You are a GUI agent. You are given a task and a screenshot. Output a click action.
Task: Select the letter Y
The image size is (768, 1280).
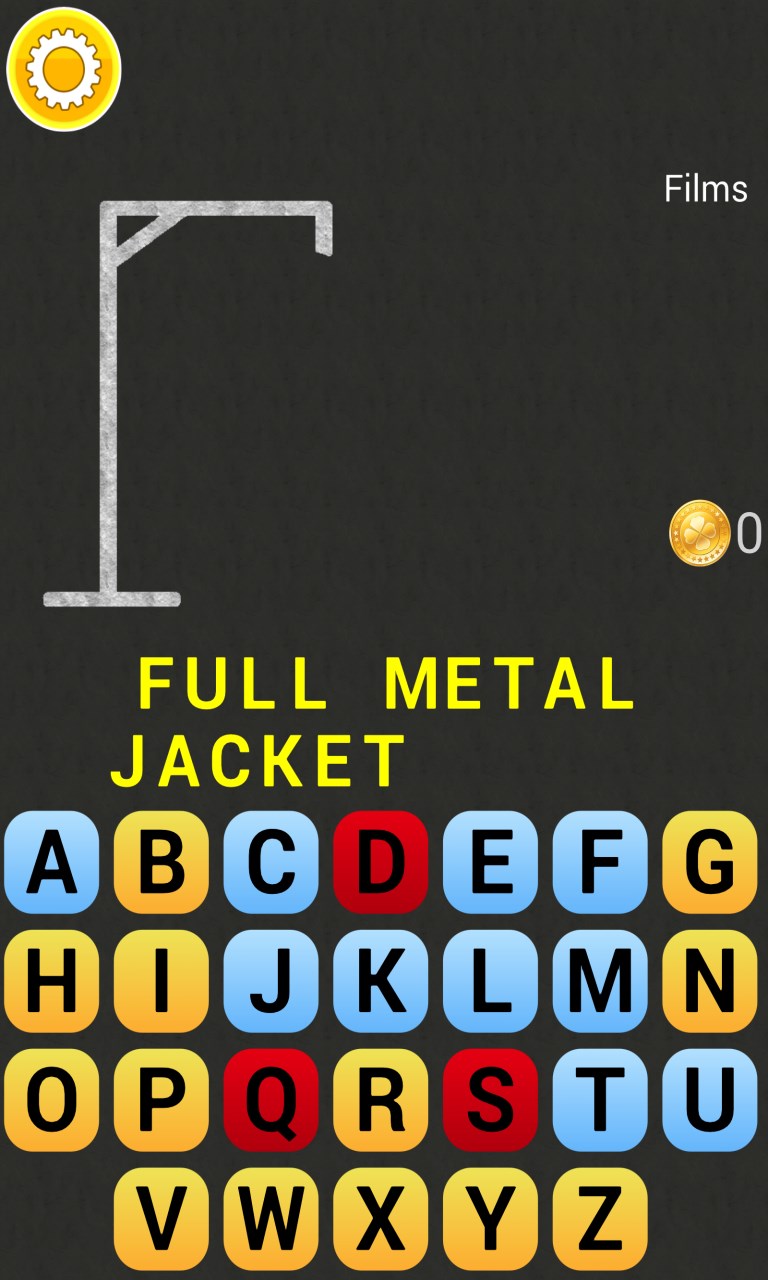491,1218
